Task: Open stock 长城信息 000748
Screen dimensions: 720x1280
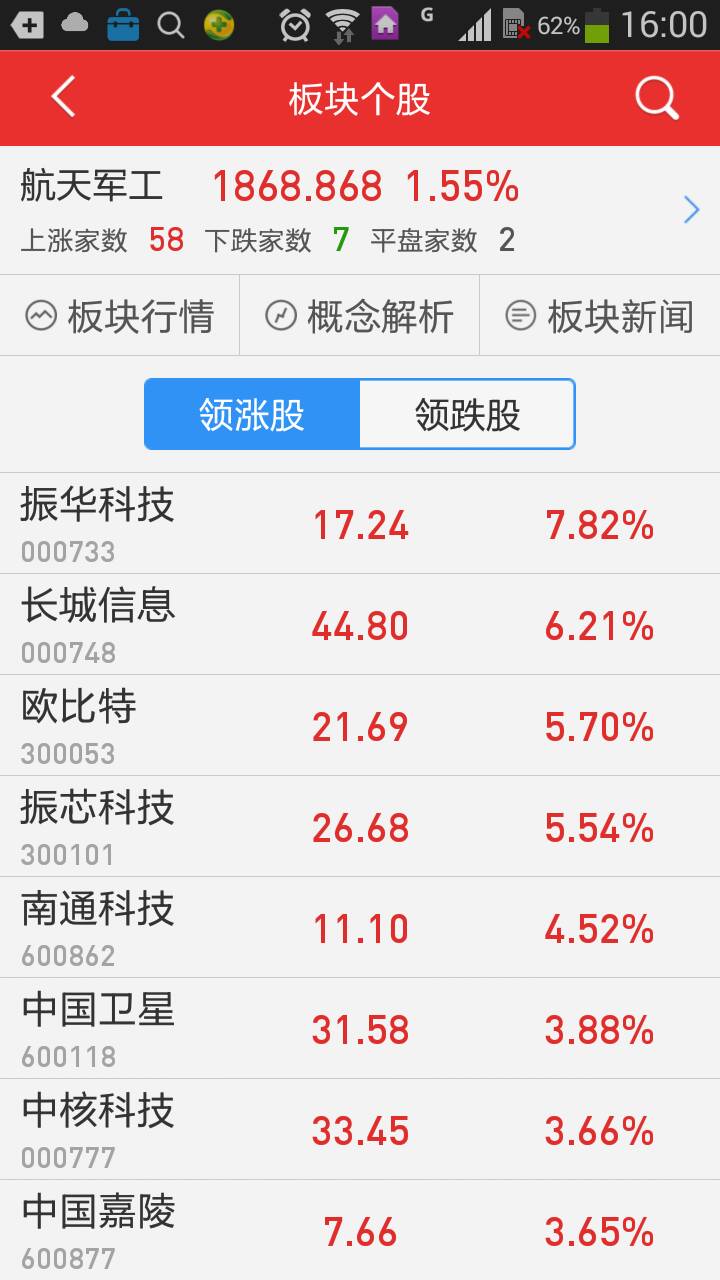Action: click(360, 625)
